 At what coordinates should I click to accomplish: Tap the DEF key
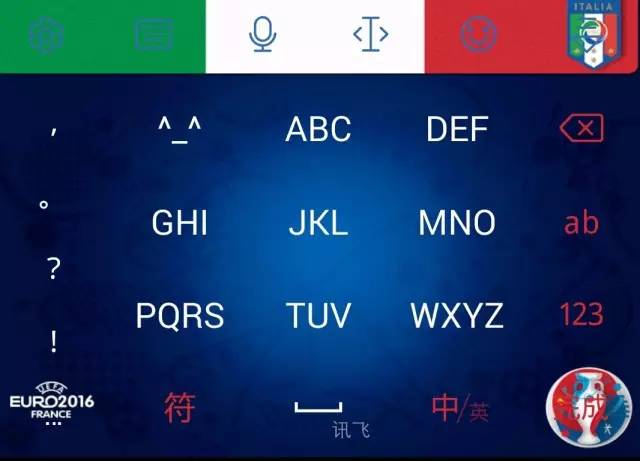(457, 129)
